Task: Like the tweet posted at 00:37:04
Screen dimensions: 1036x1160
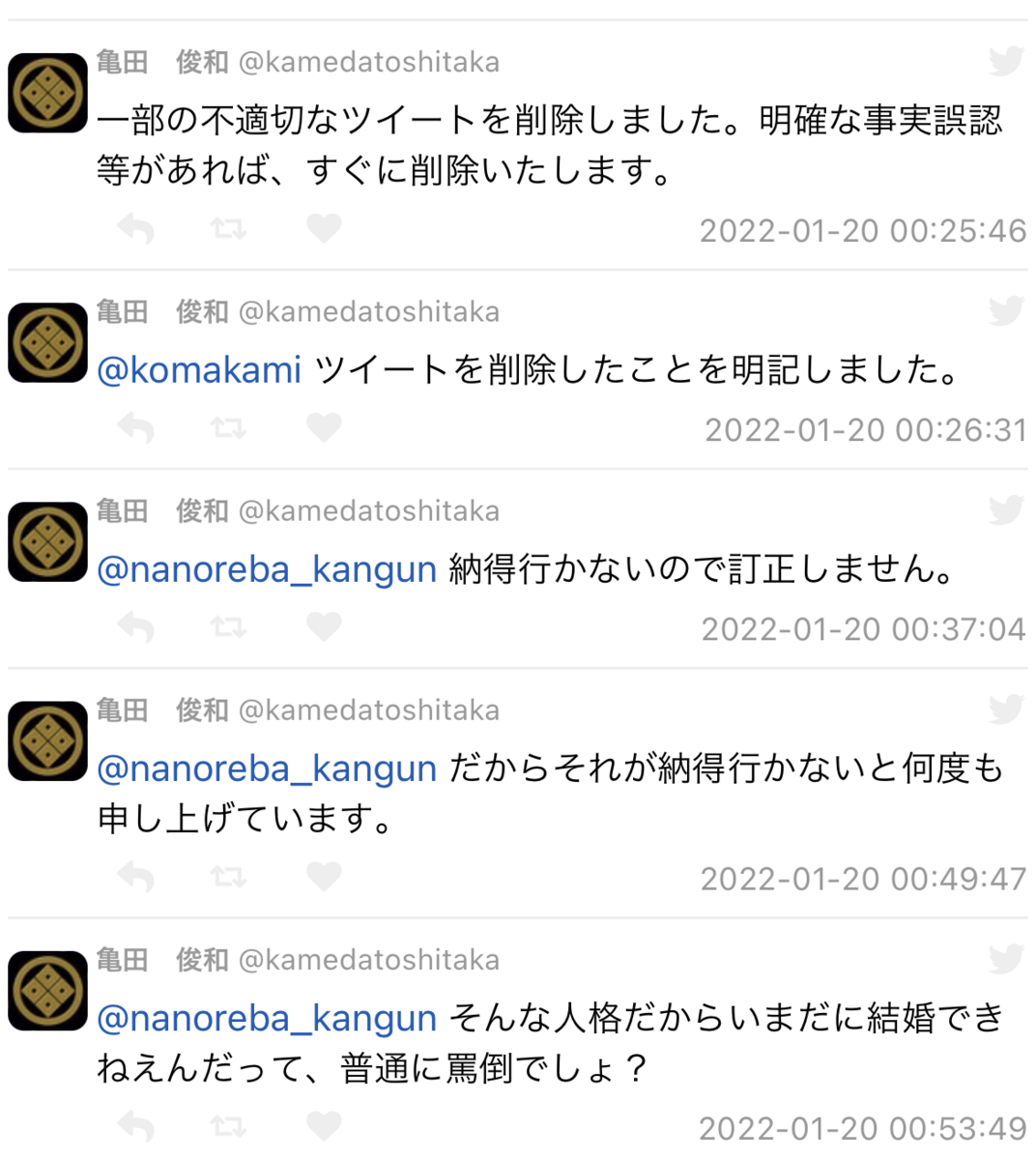Action: coord(324,627)
